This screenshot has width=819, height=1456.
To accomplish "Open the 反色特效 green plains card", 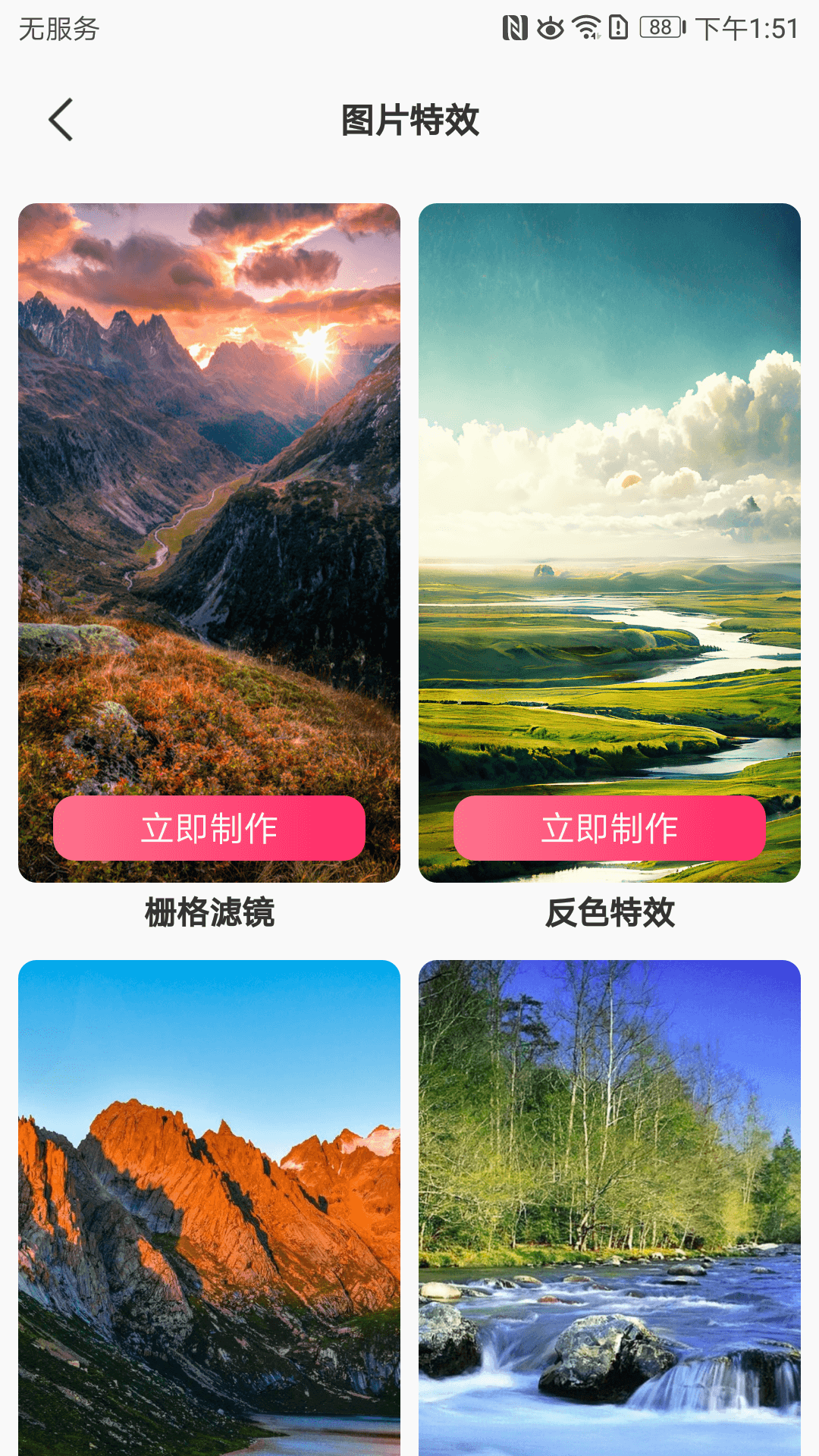I will [609, 493].
